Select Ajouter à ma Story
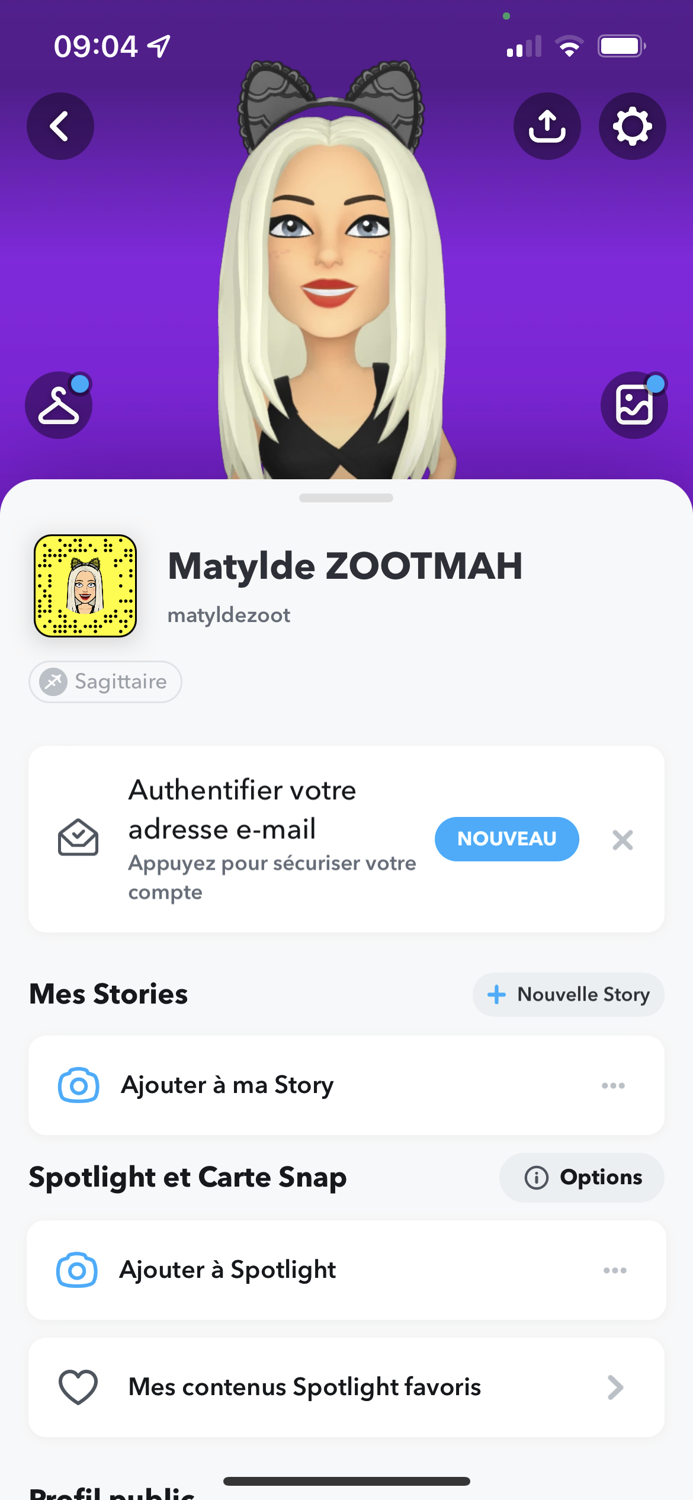 227,1085
